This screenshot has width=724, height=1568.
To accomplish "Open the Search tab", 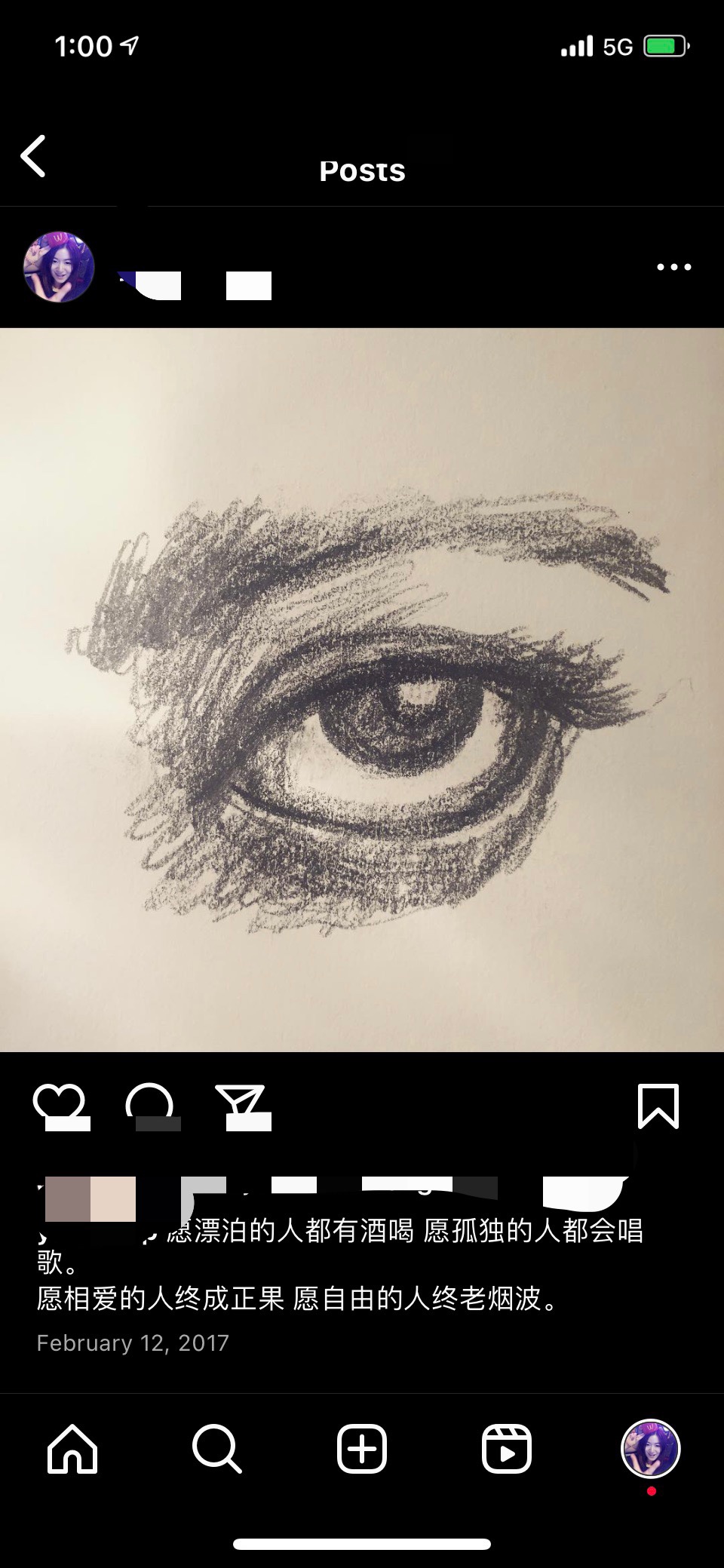I will point(217,1448).
